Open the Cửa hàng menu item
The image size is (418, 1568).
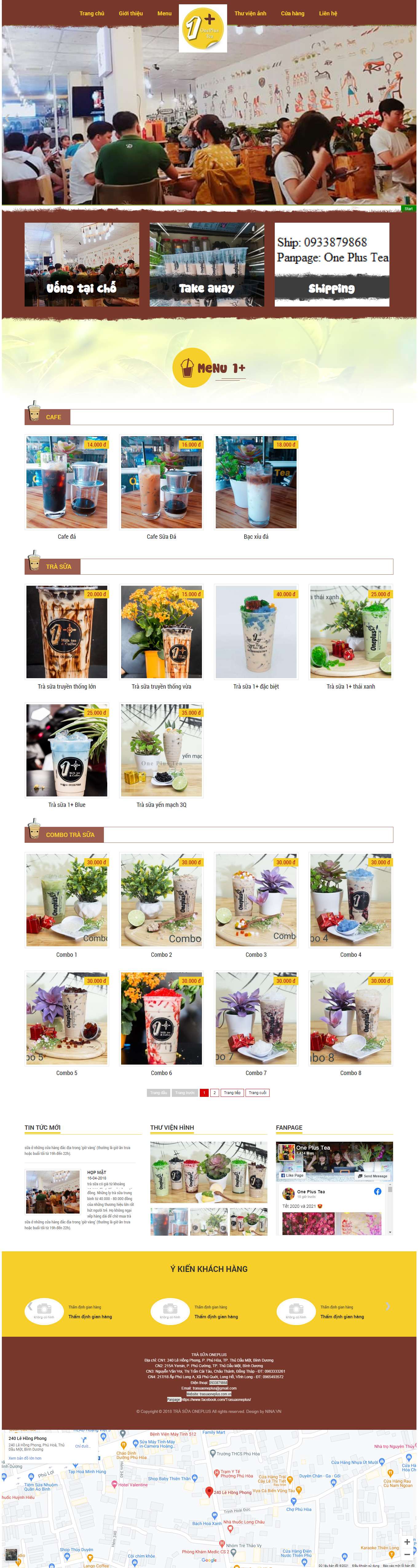coord(293,14)
